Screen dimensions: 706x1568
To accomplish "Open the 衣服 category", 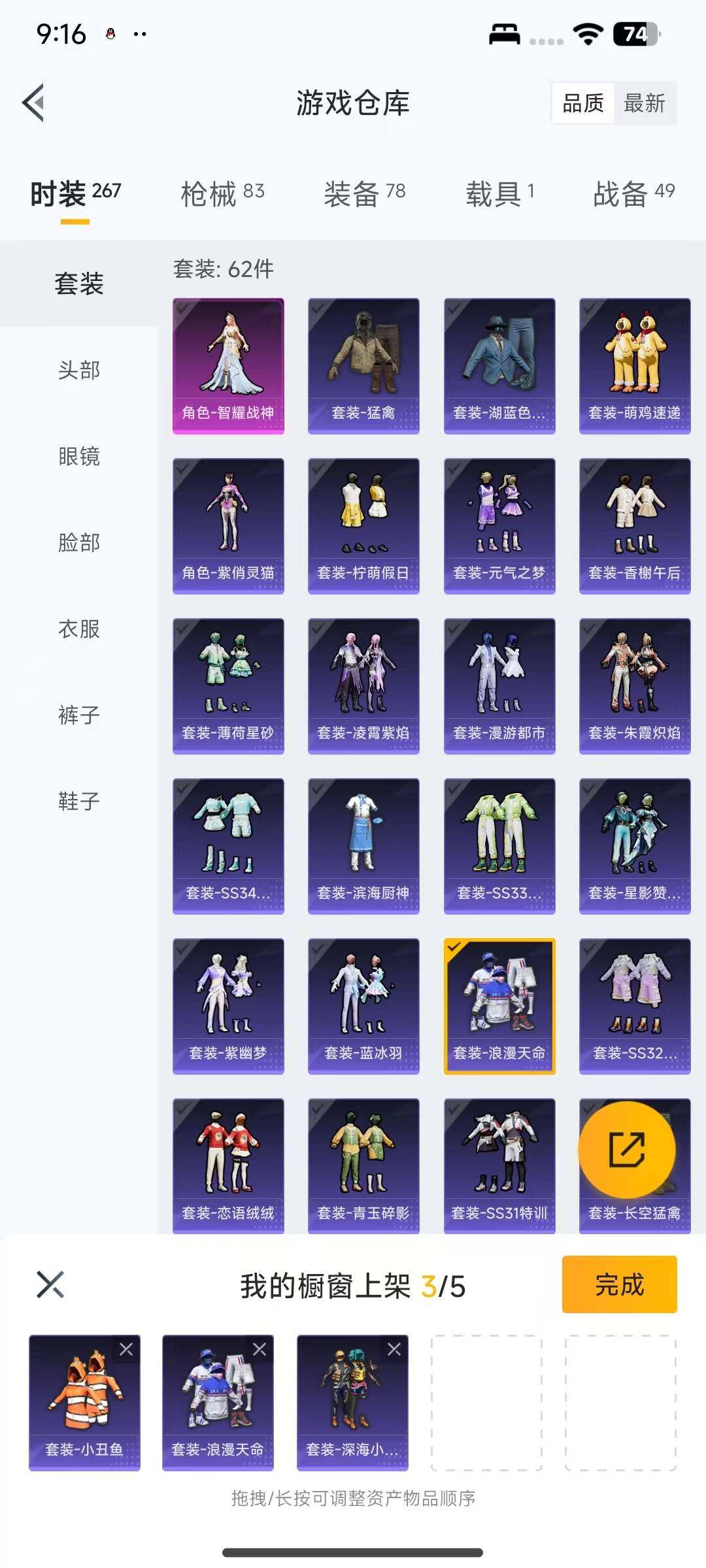I will pyautogui.click(x=79, y=629).
